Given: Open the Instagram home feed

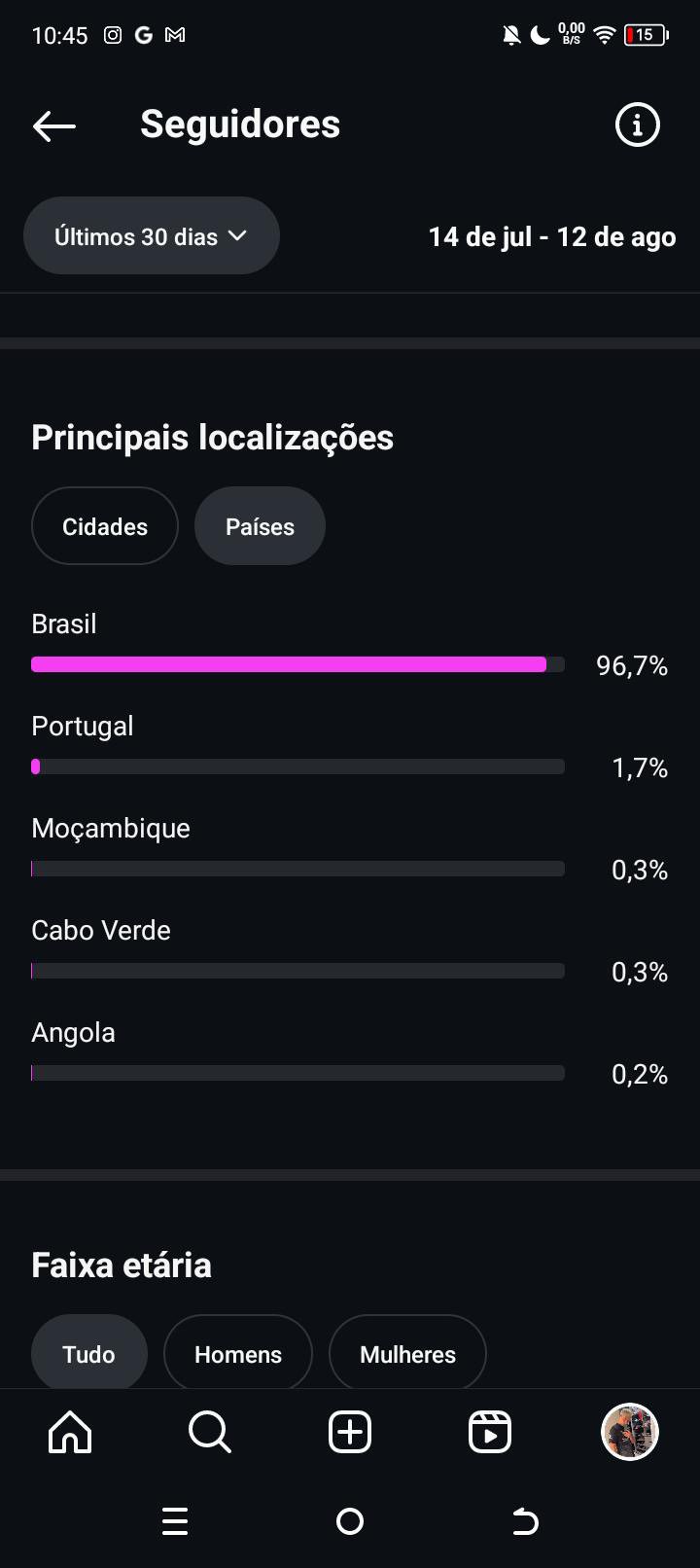Looking at the screenshot, I should tap(70, 1432).
